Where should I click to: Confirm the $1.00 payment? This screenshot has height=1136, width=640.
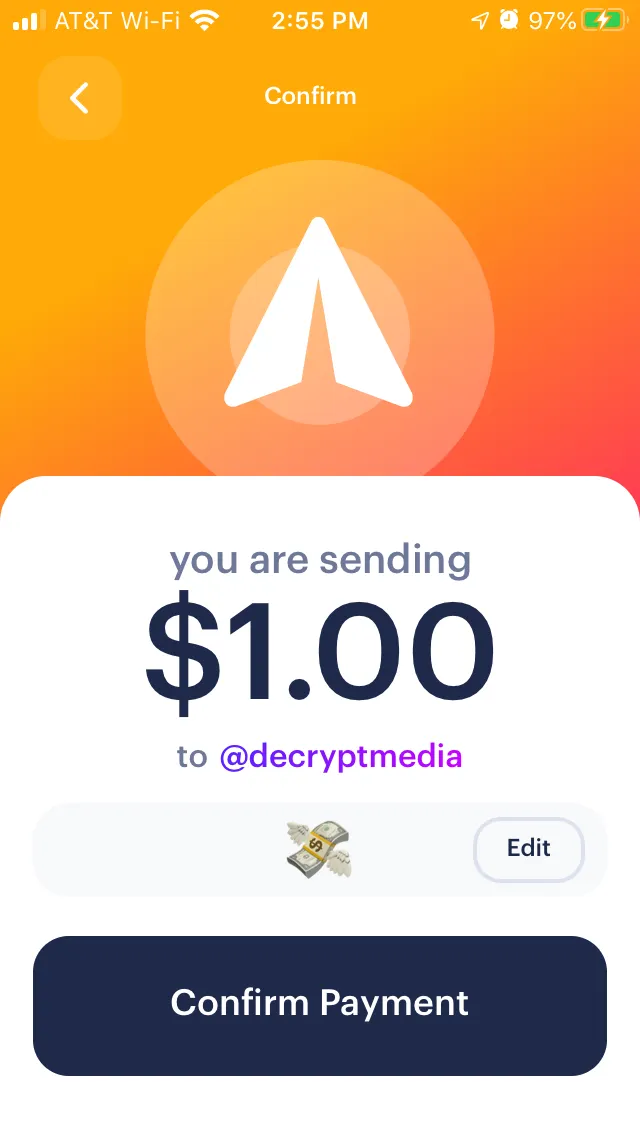point(320,1005)
